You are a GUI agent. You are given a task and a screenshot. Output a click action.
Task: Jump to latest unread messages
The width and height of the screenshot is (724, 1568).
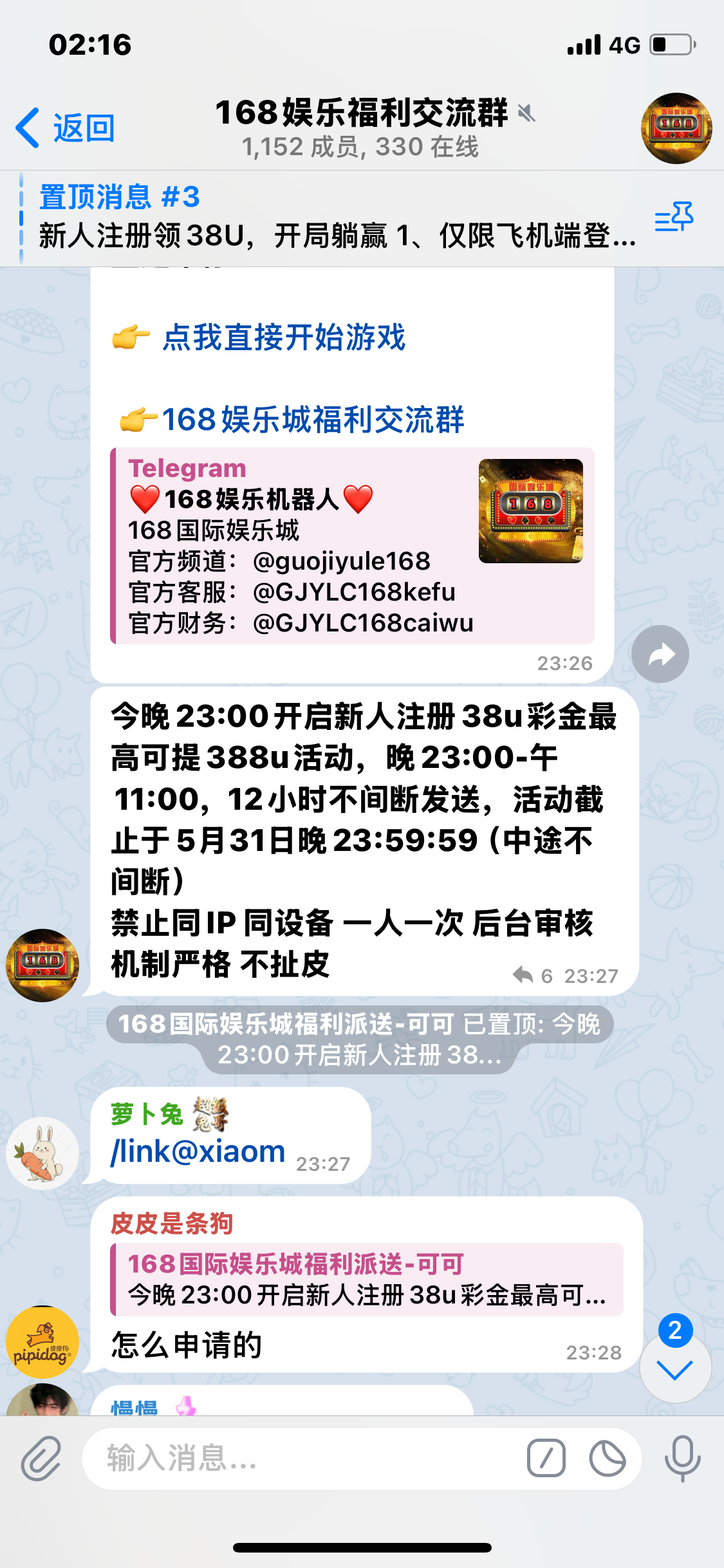point(675,1368)
